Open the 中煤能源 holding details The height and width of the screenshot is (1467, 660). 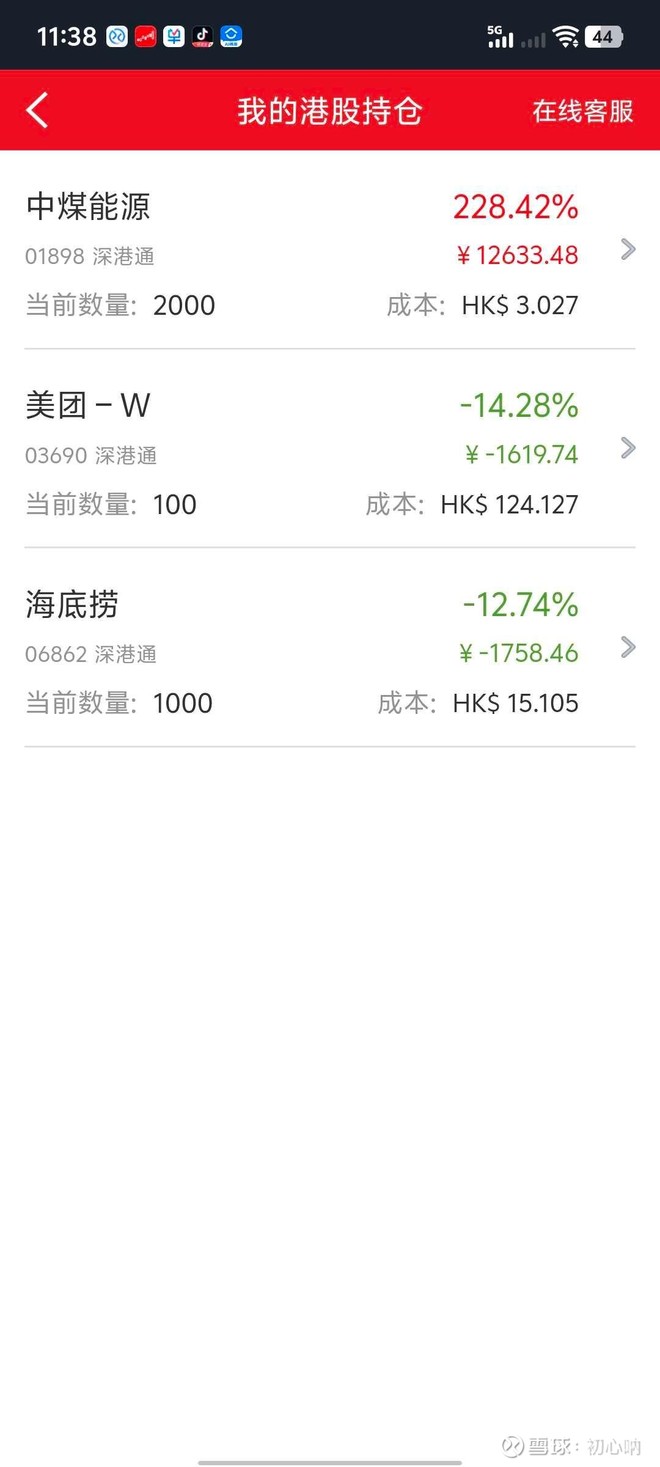pyautogui.click(x=330, y=250)
